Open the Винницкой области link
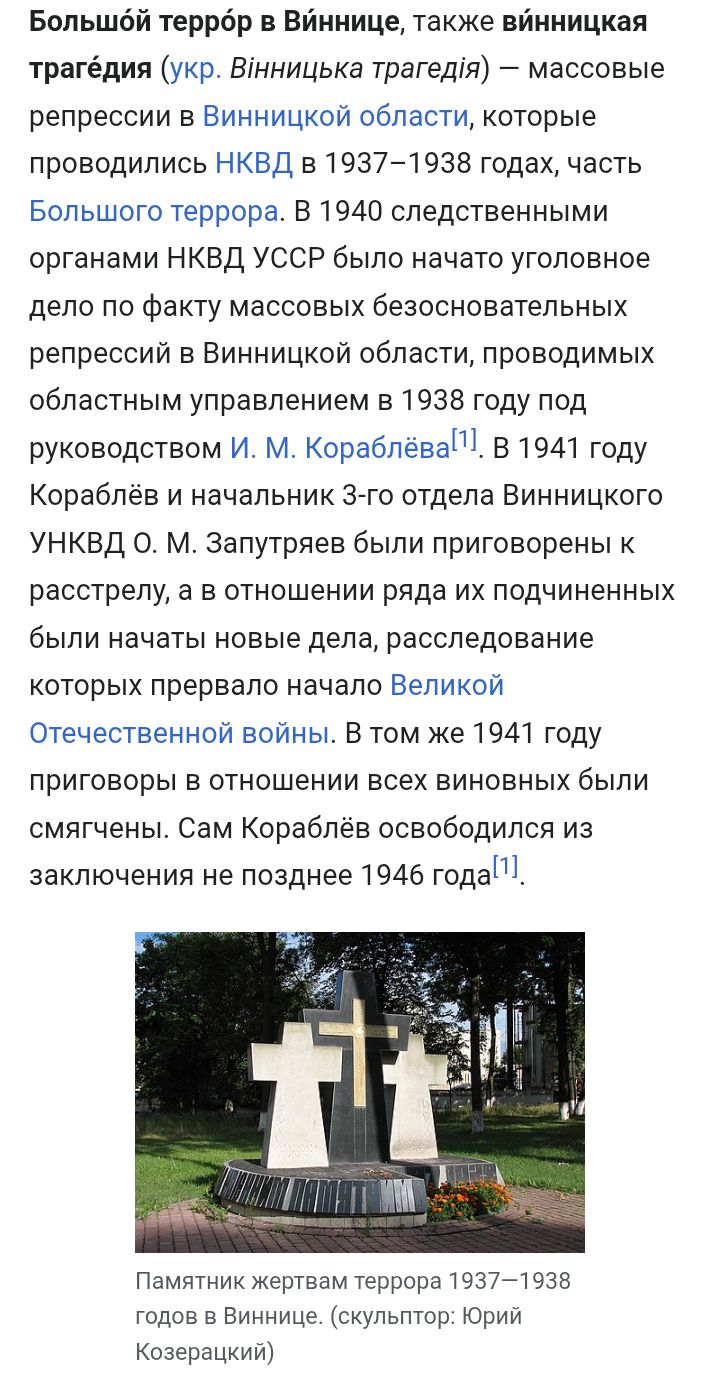Viewport: 720px width, 1379px height. coord(335,116)
